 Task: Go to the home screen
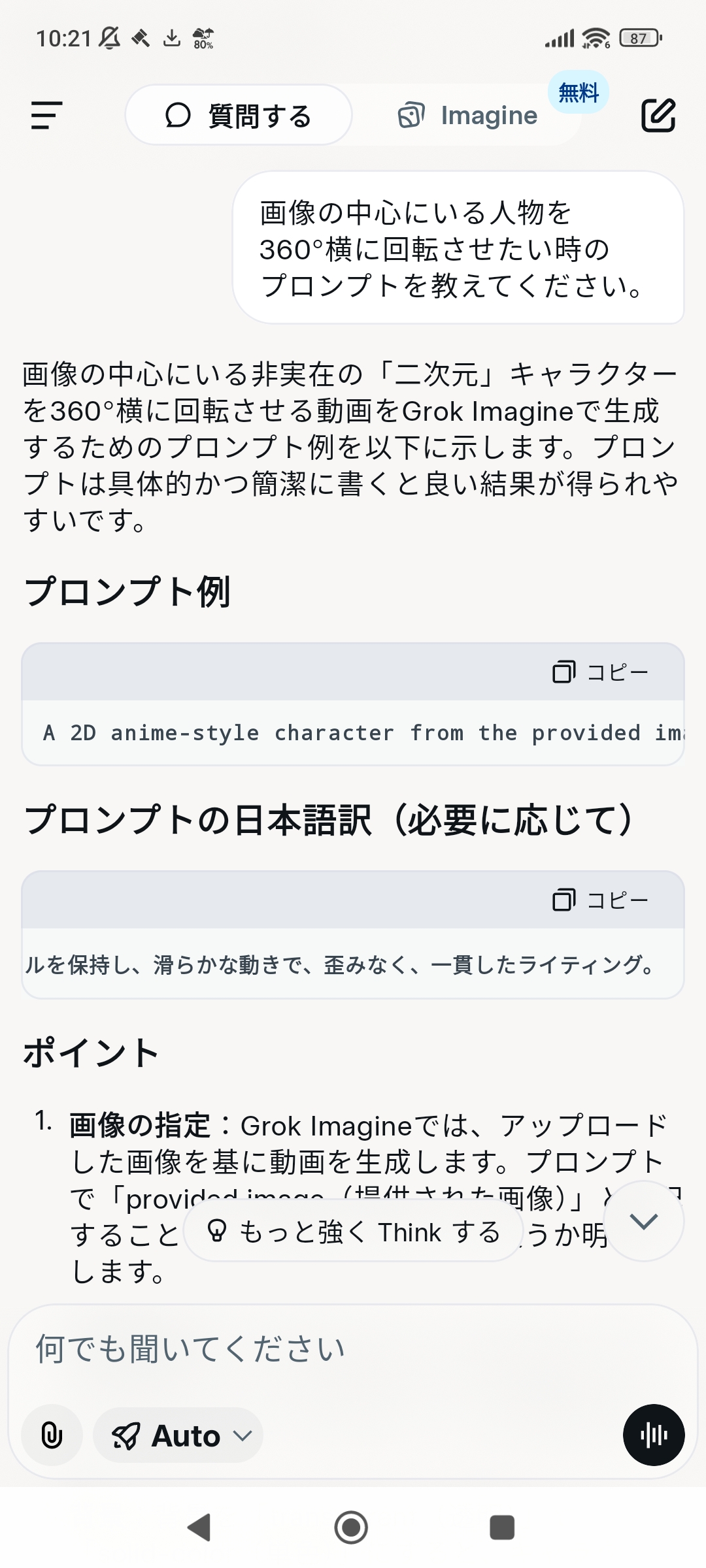[x=351, y=1527]
